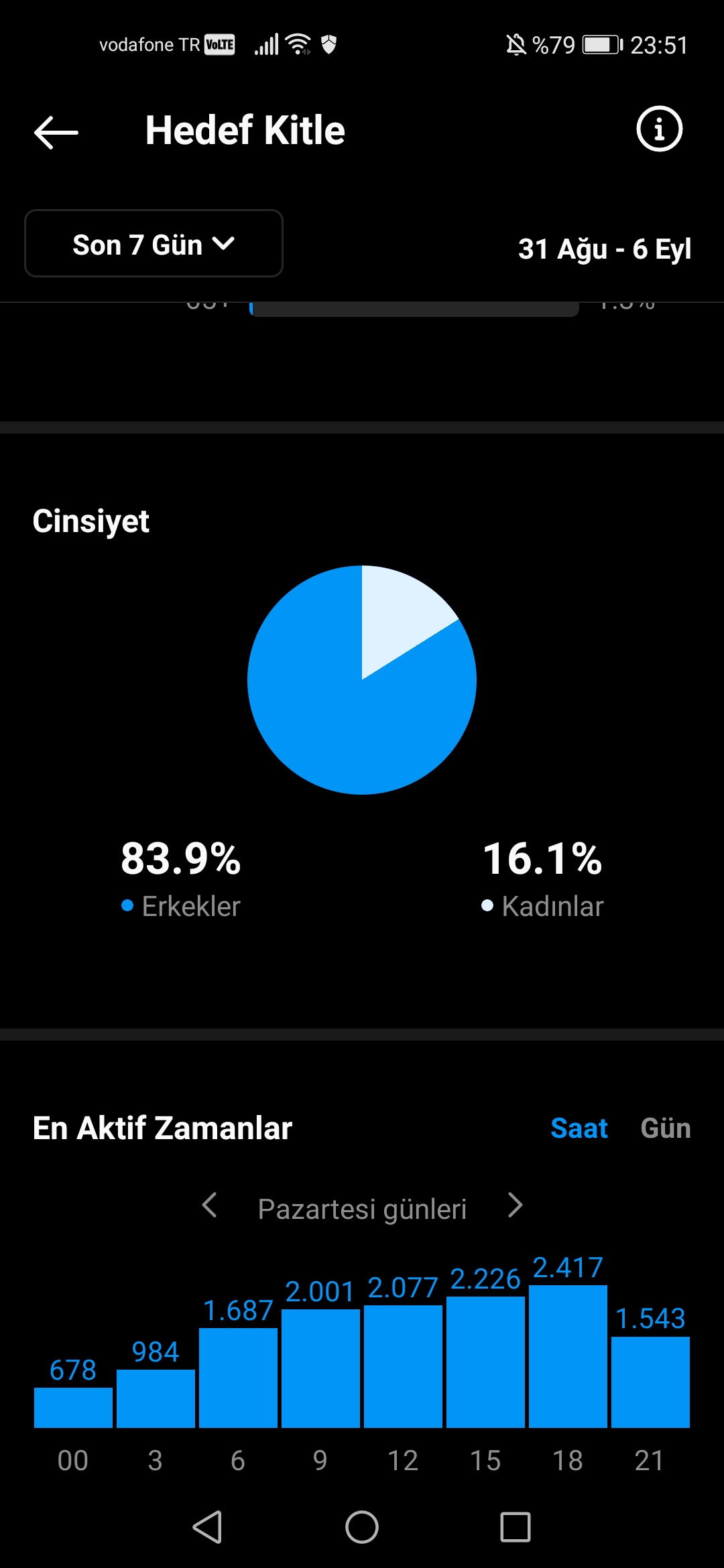The height and width of the screenshot is (1568, 724).
Task: Switch active times to the Gün view
Action: 665,1128
